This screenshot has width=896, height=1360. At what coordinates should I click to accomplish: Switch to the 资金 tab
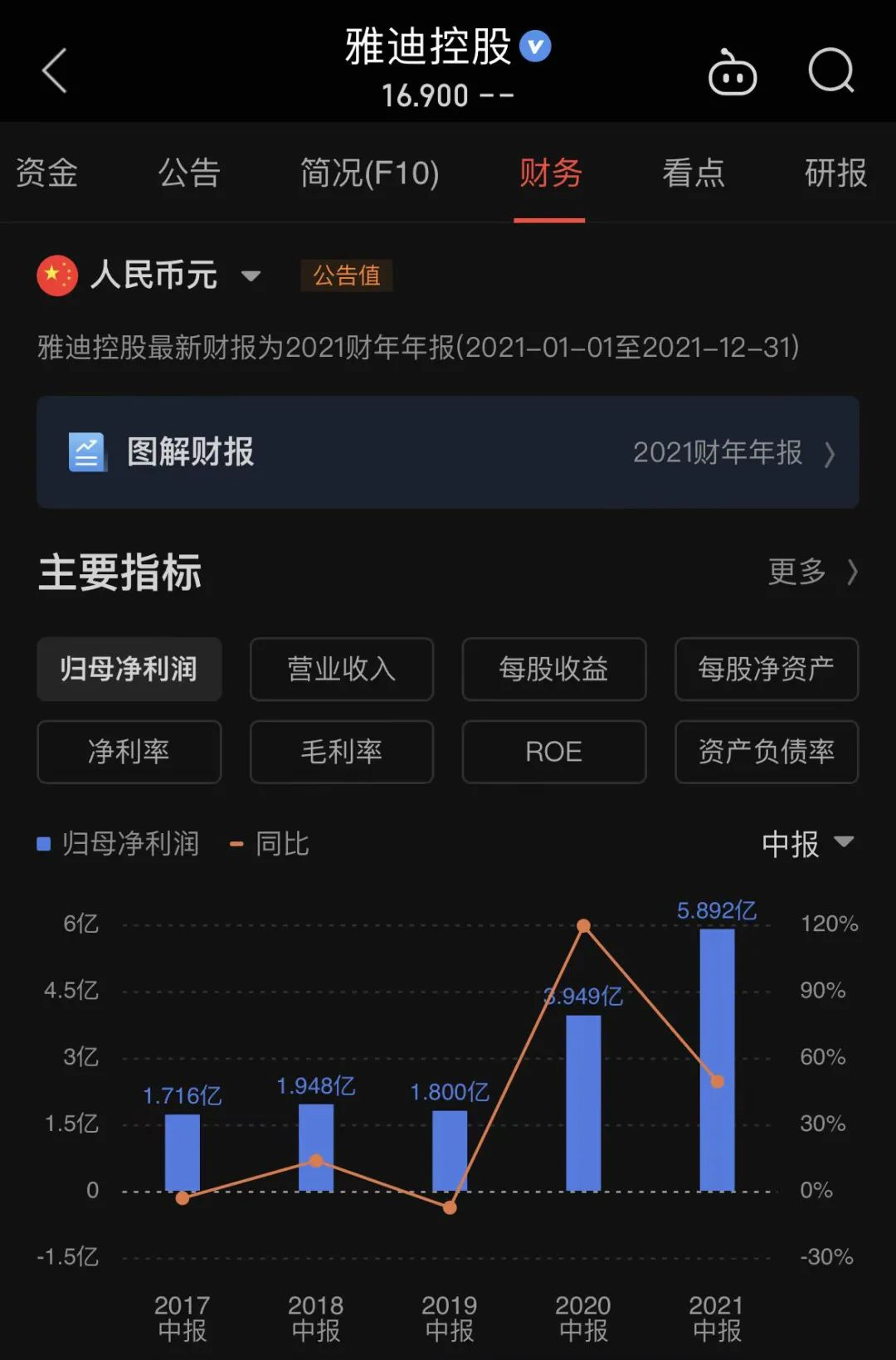(46, 173)
